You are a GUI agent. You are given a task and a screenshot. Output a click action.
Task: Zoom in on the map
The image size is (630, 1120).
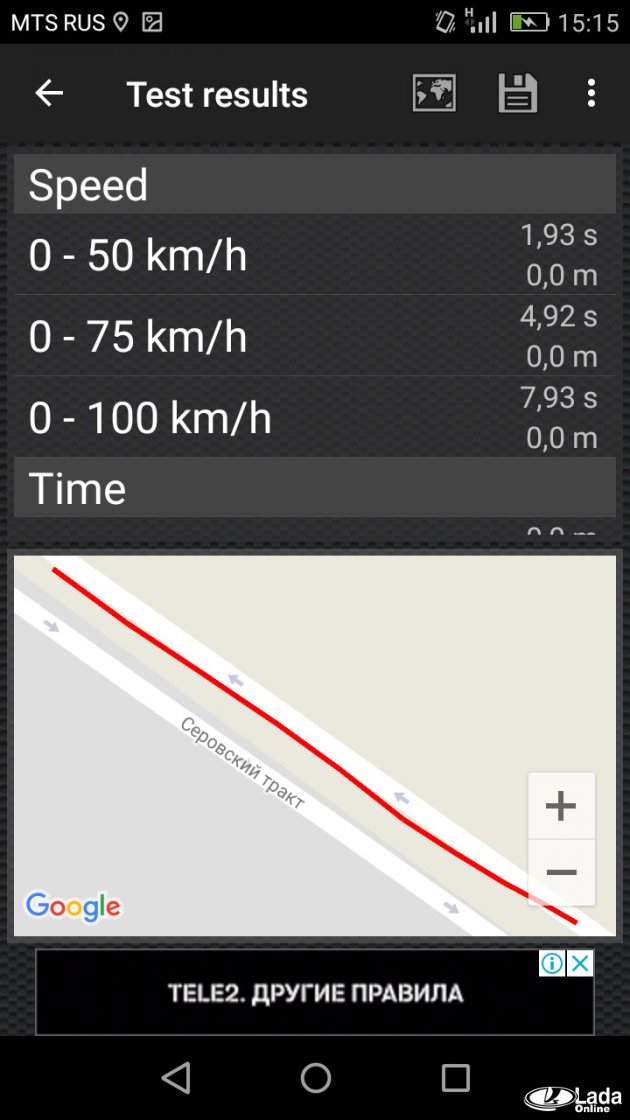click(561, 806)
